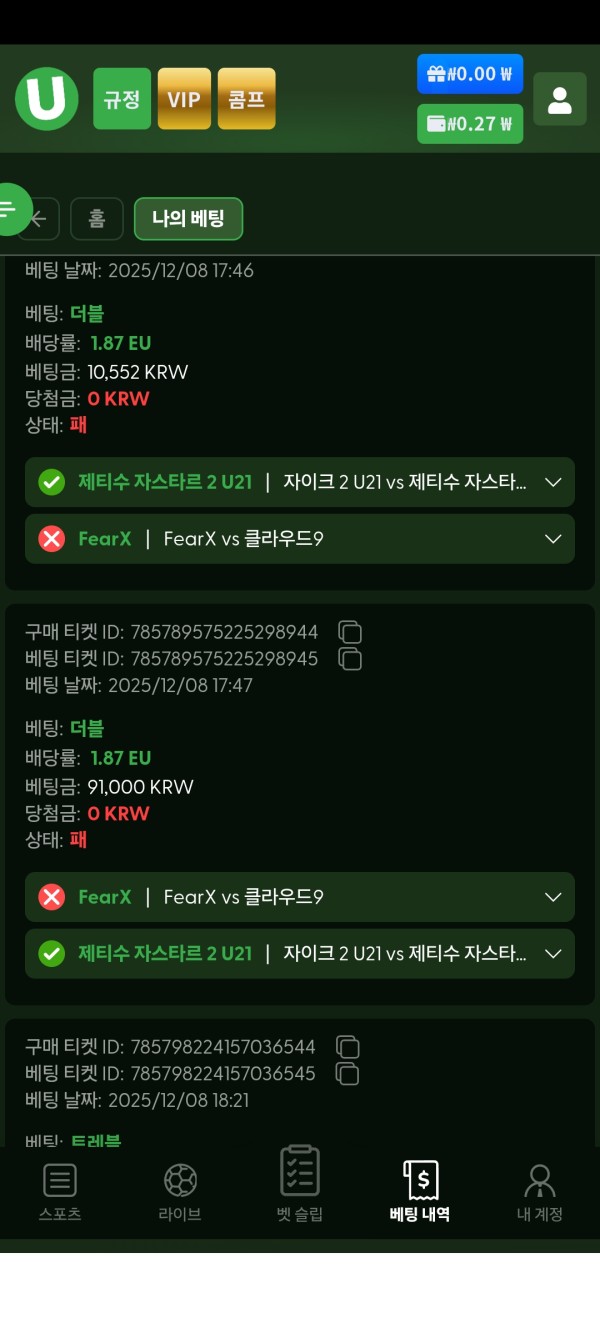Tap the bonus balance ₩0.00 button
Image resolution: width=600 pixels, height=1333 pixels.
469,73
